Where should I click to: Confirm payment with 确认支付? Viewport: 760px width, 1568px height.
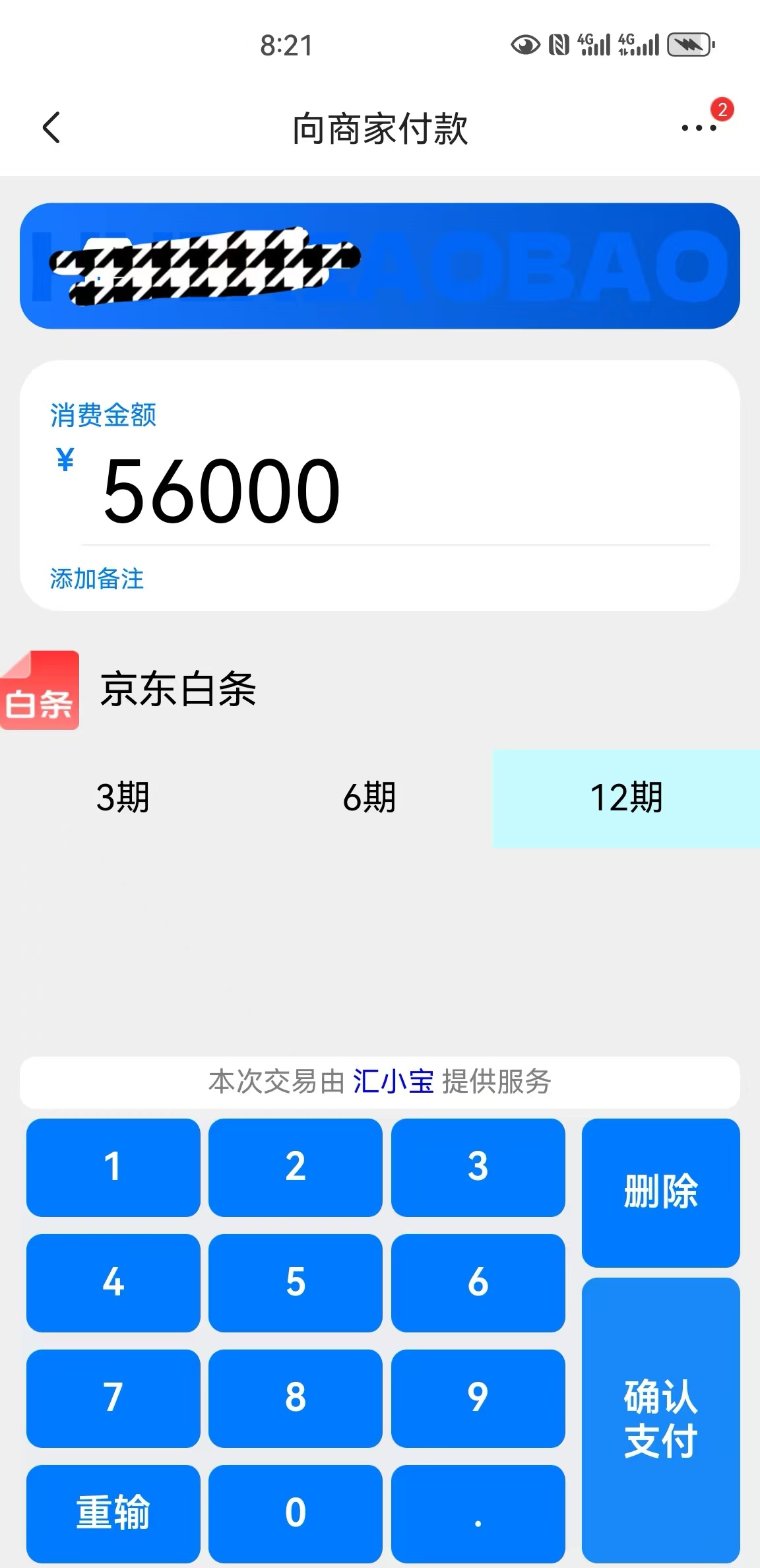click(x=660, y=1419)
